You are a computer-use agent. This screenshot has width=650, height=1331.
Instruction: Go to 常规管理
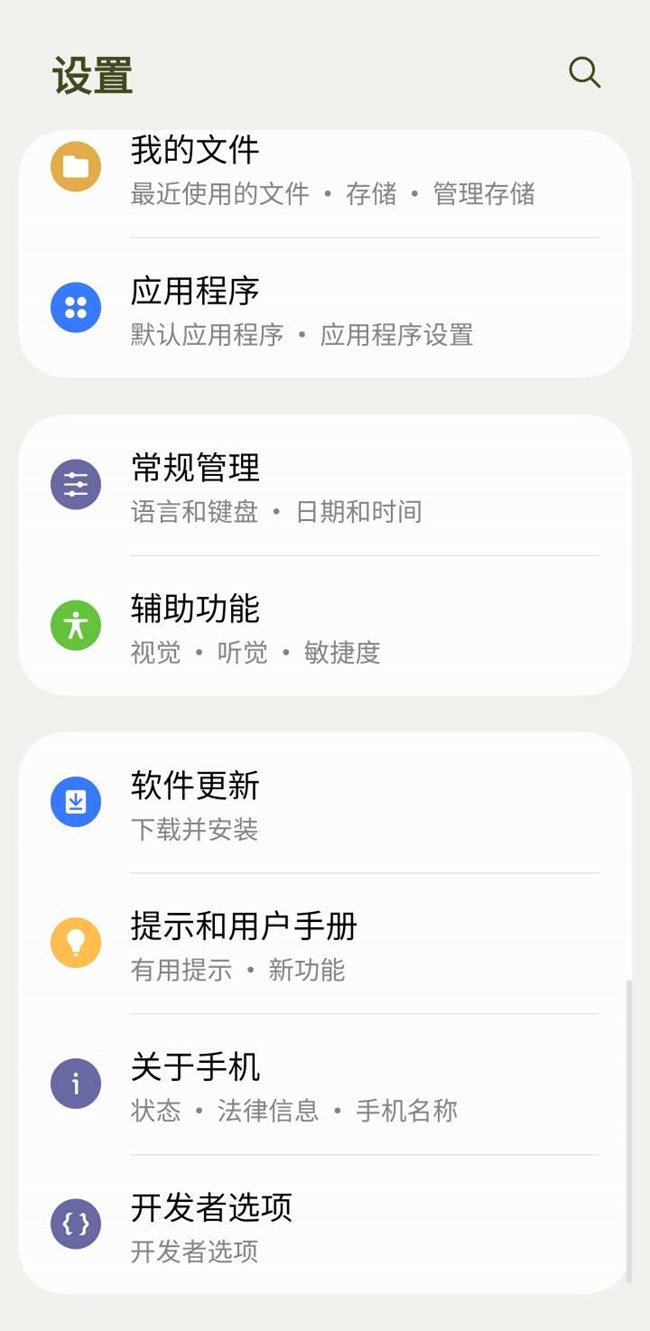point(324,486)
